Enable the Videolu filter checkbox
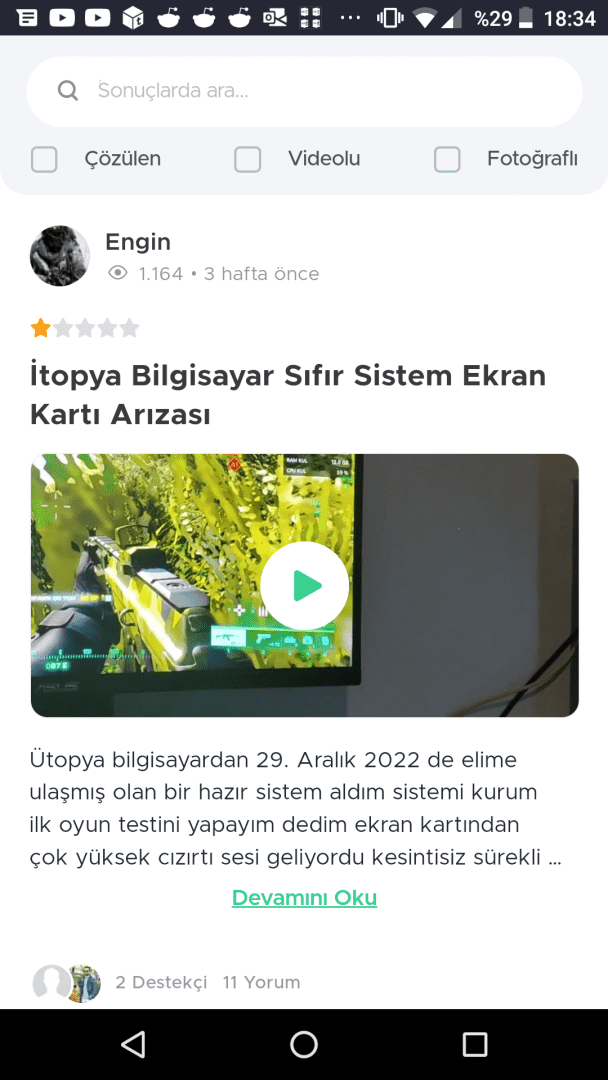Image resolution: width=608 pixels, height=1080 pixels. click(x=247, y=159)
